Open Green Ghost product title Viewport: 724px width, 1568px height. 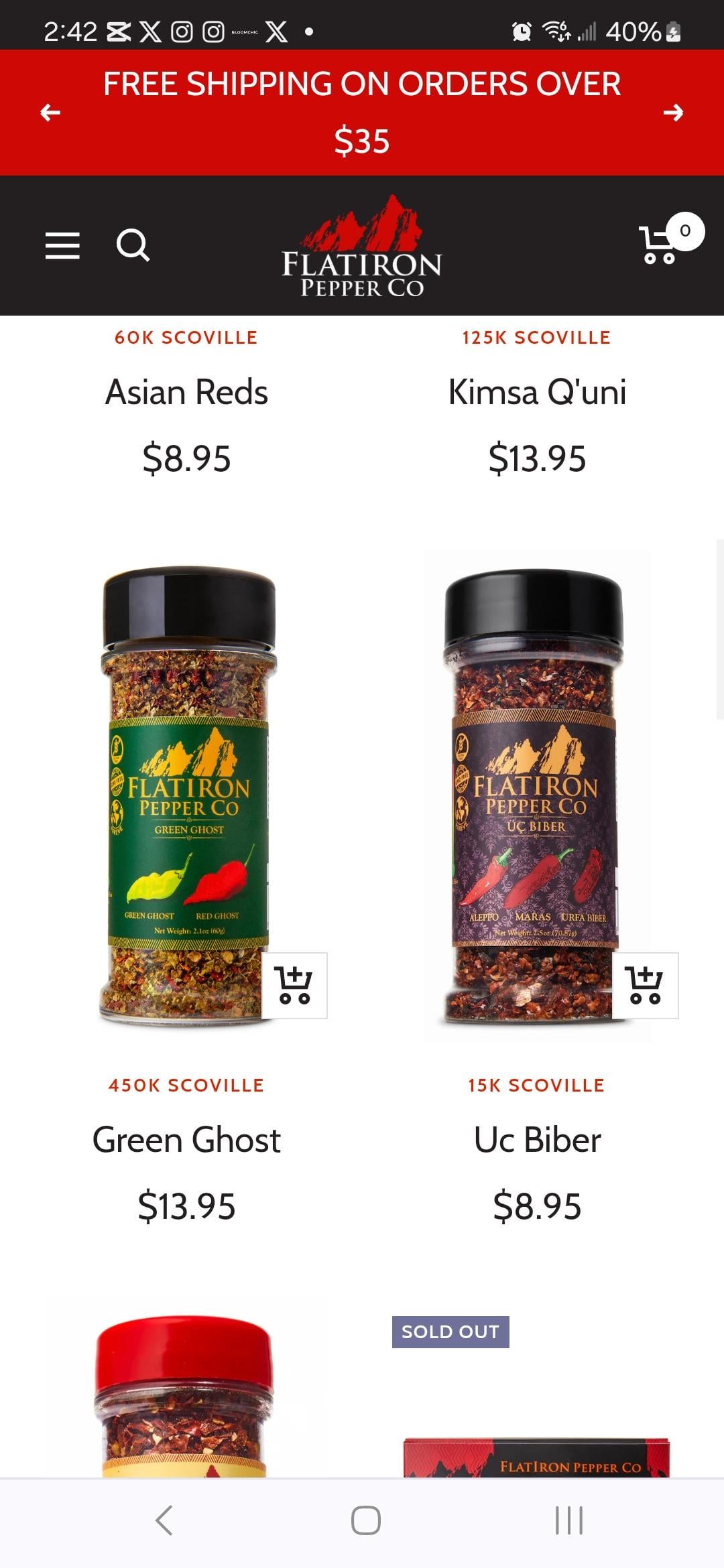click(x=186, y=1140)
